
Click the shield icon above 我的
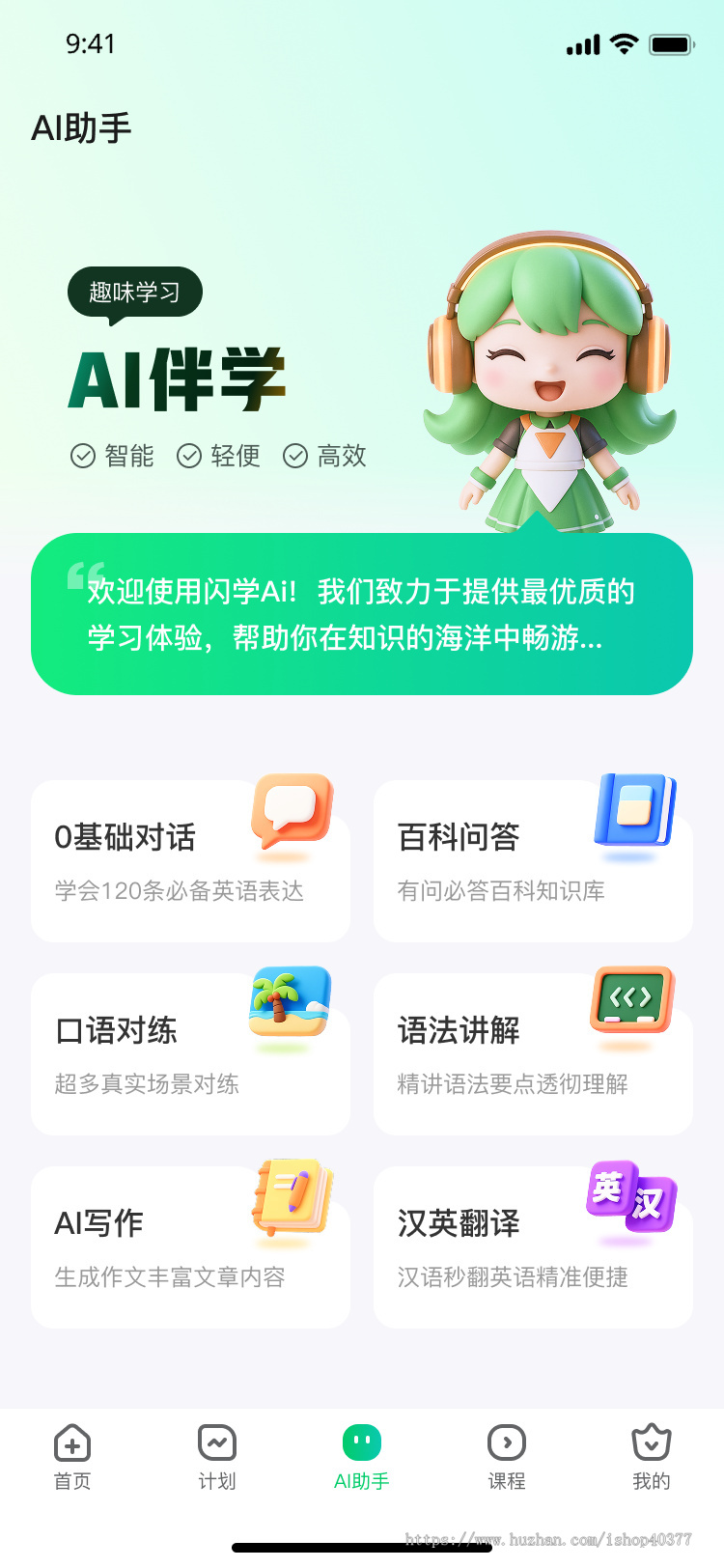tap(651, 1442)
